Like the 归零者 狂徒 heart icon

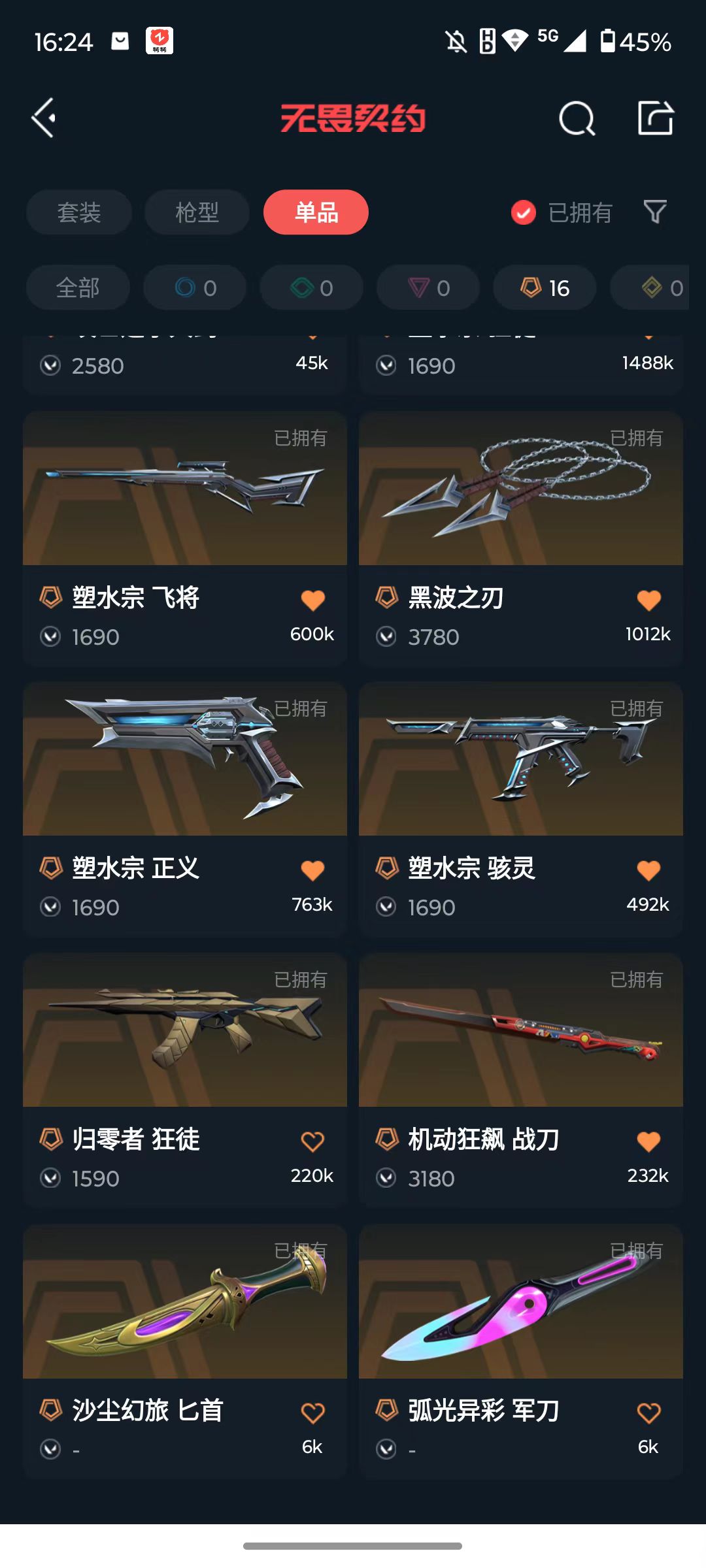point(312,1141)
